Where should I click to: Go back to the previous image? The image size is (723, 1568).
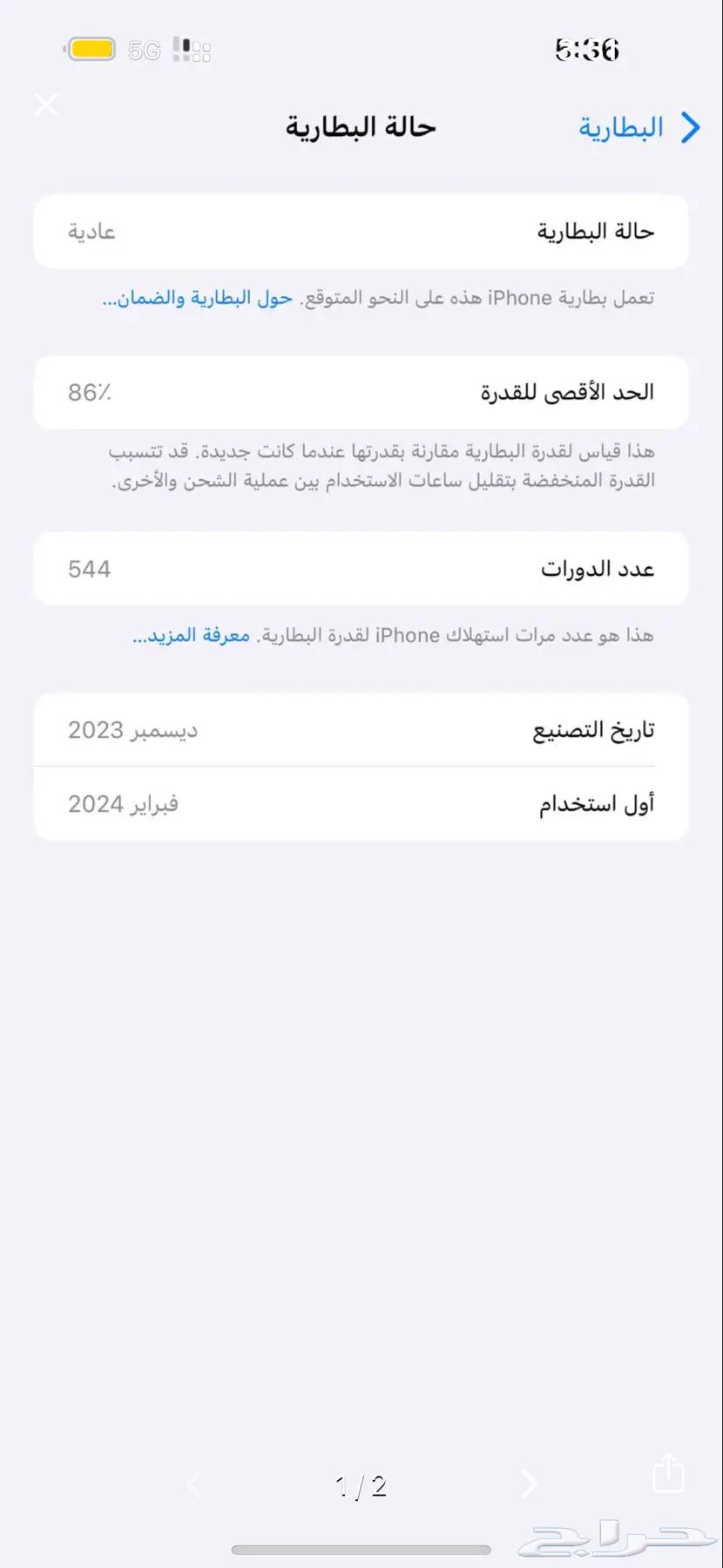pyautogui.click(x=193, y=1484)
